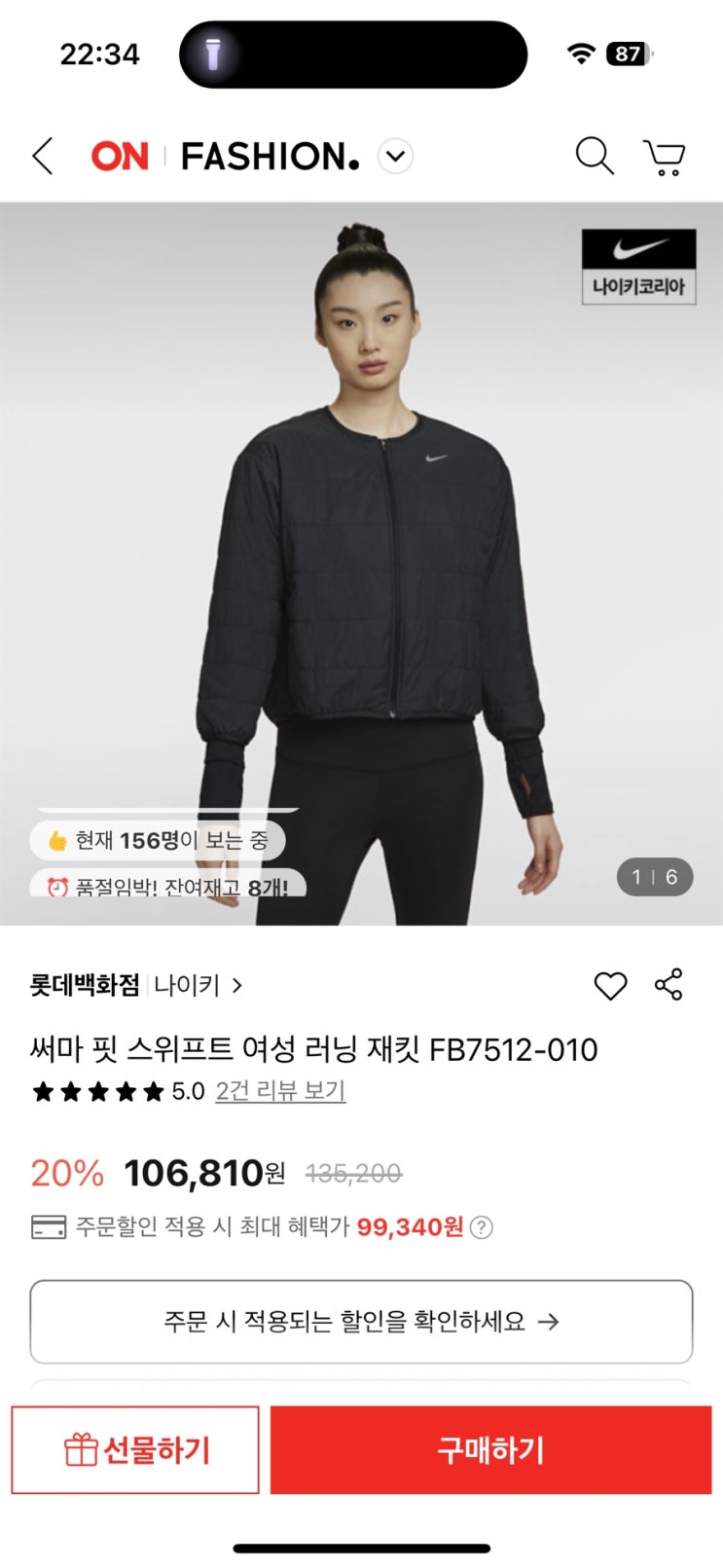
Task: Open the FASHION category dropdown
Action: click(x=395, y=156)
